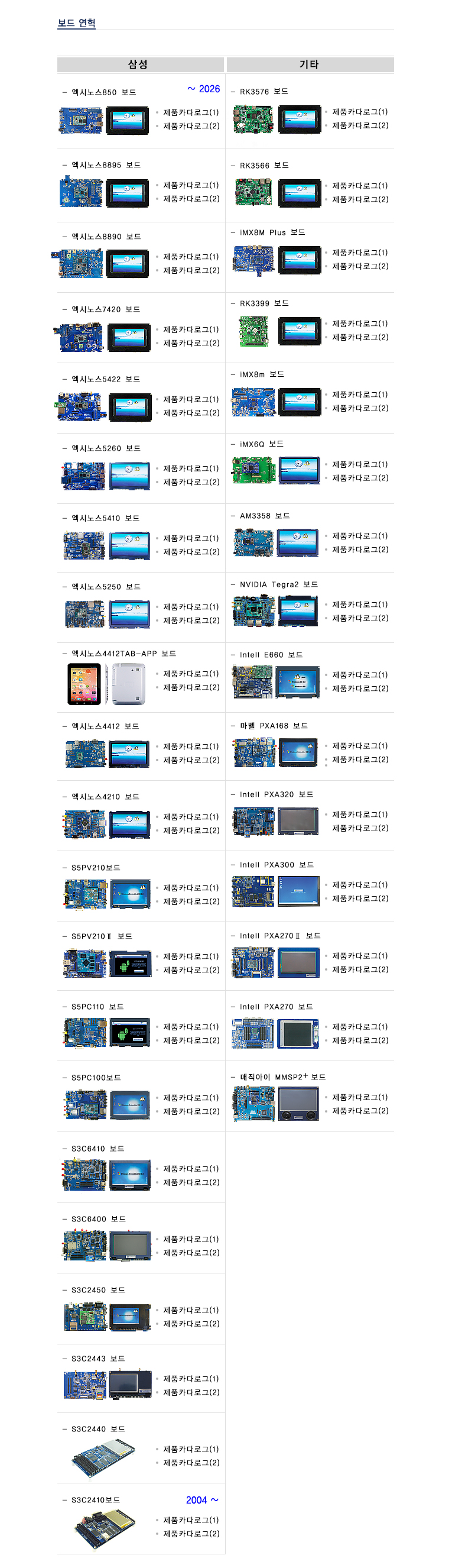This screenshot has width=452, height=1568.
Task: Open 제품카다로그(2) for 엑시노스8895 보드
Action: (191, 199)
